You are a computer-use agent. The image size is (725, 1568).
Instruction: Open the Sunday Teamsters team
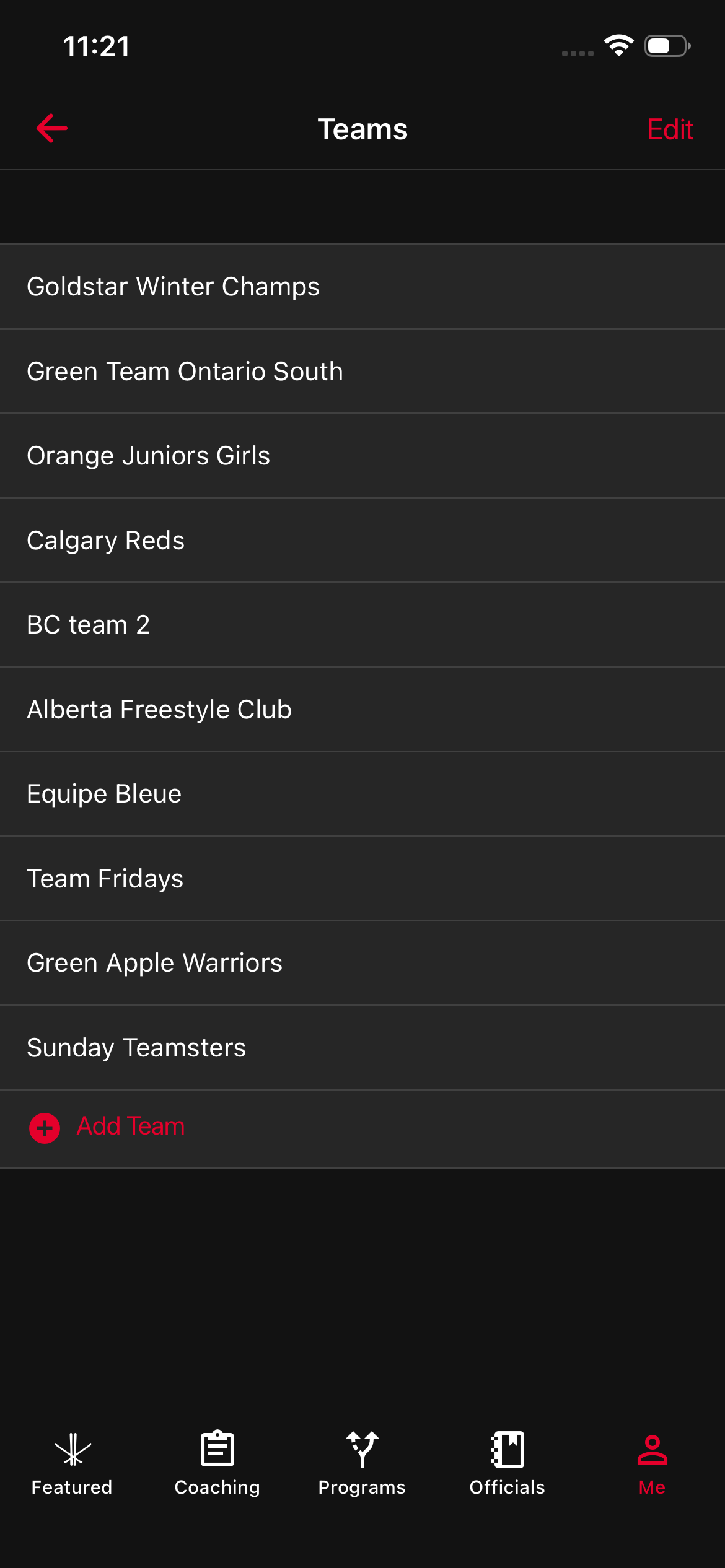136,1047
